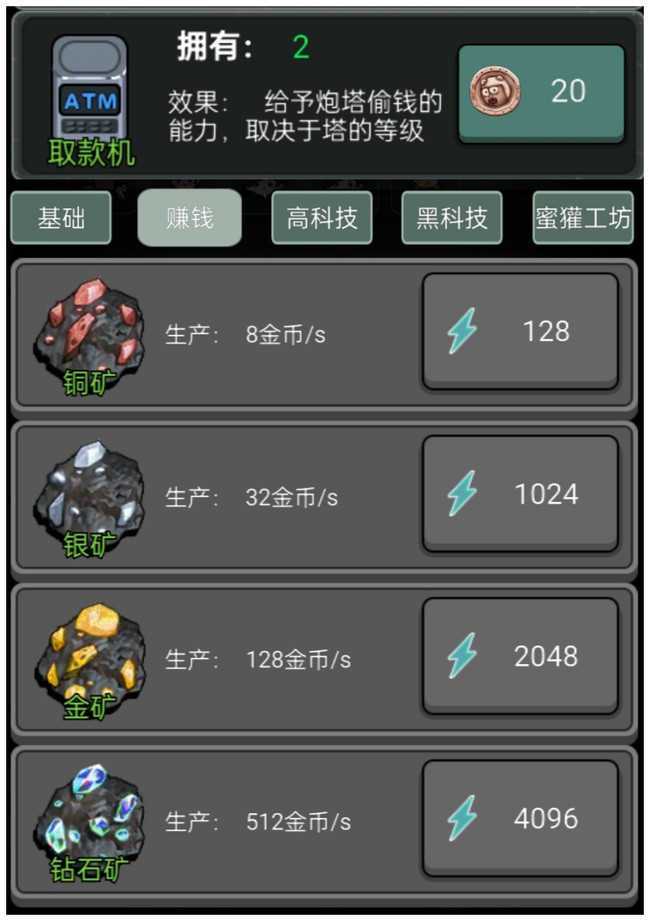Select the 赚钱 tab

[x=189, y=218]
